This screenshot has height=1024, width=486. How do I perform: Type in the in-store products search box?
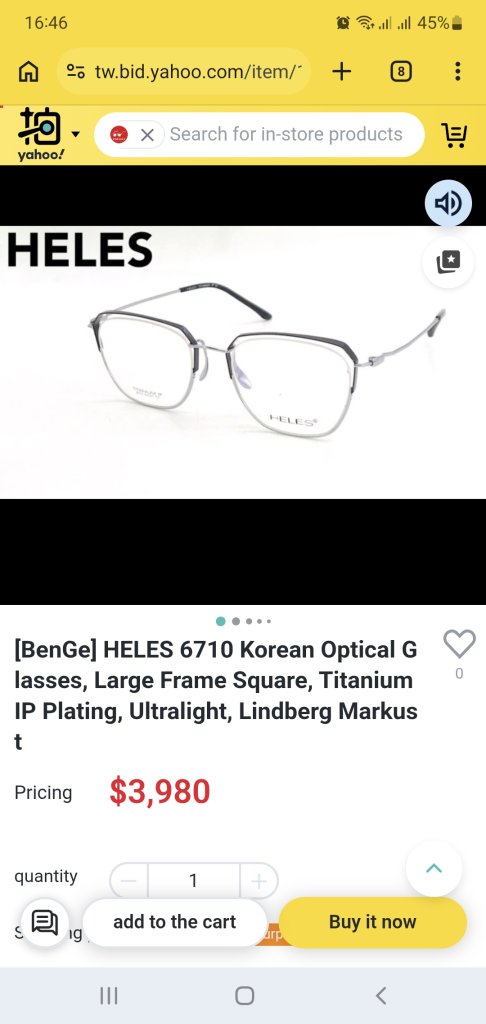pos(286,135)
